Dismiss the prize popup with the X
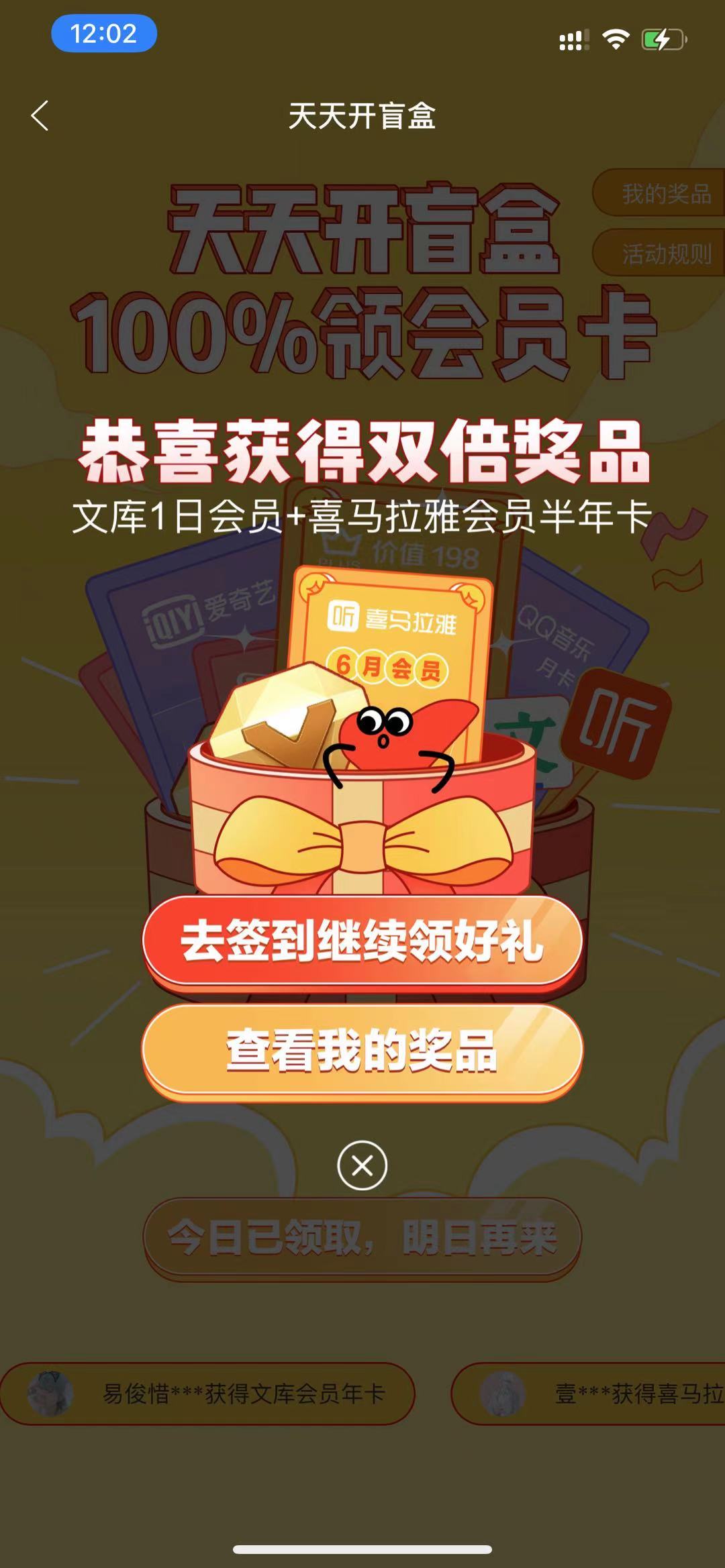Image resolution: width=725 pixels, height=1568 pixels. [362, 1165]
